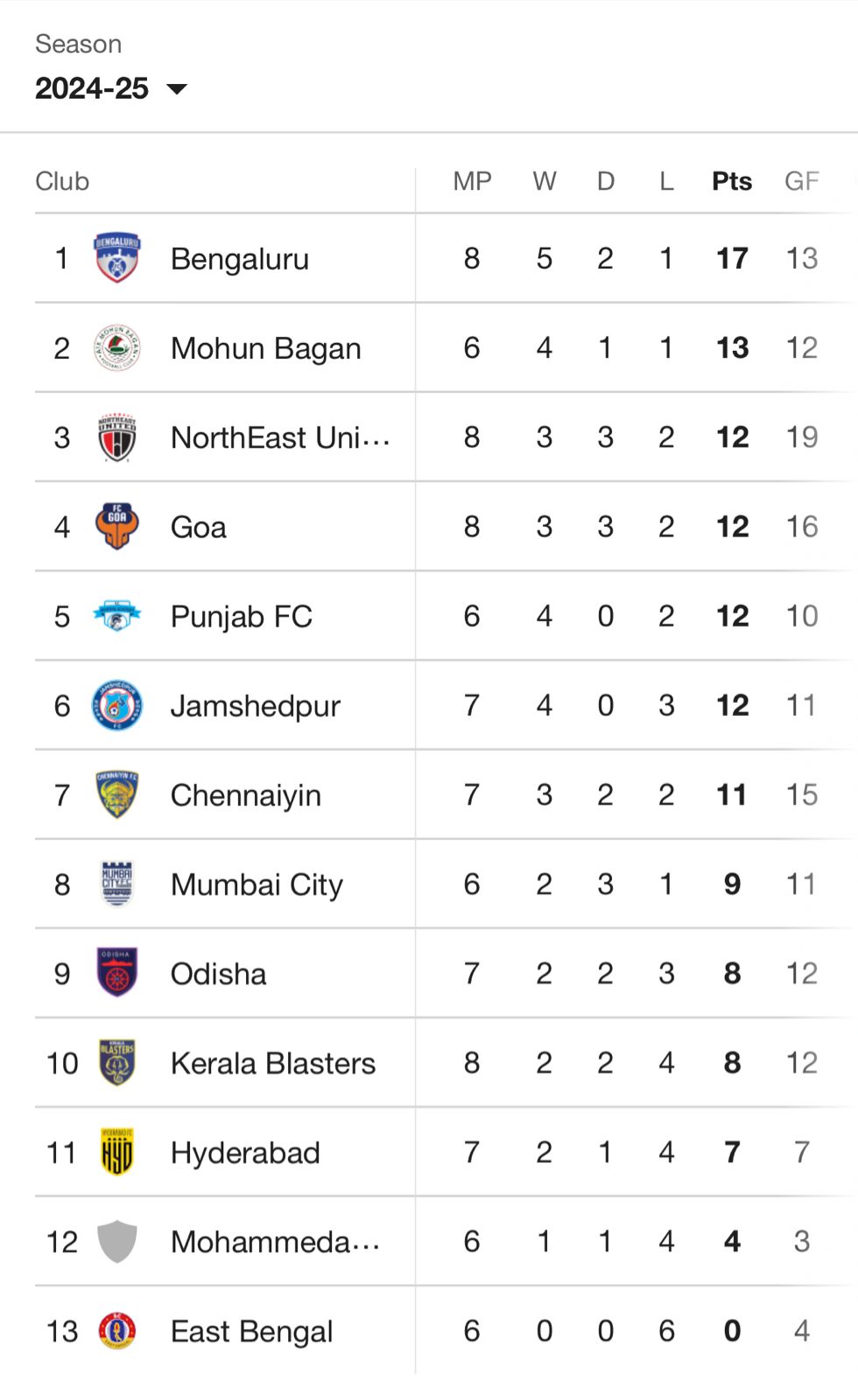858x1400 pixels.
Task: Sort the table by MP column
Action: (471, 181)
